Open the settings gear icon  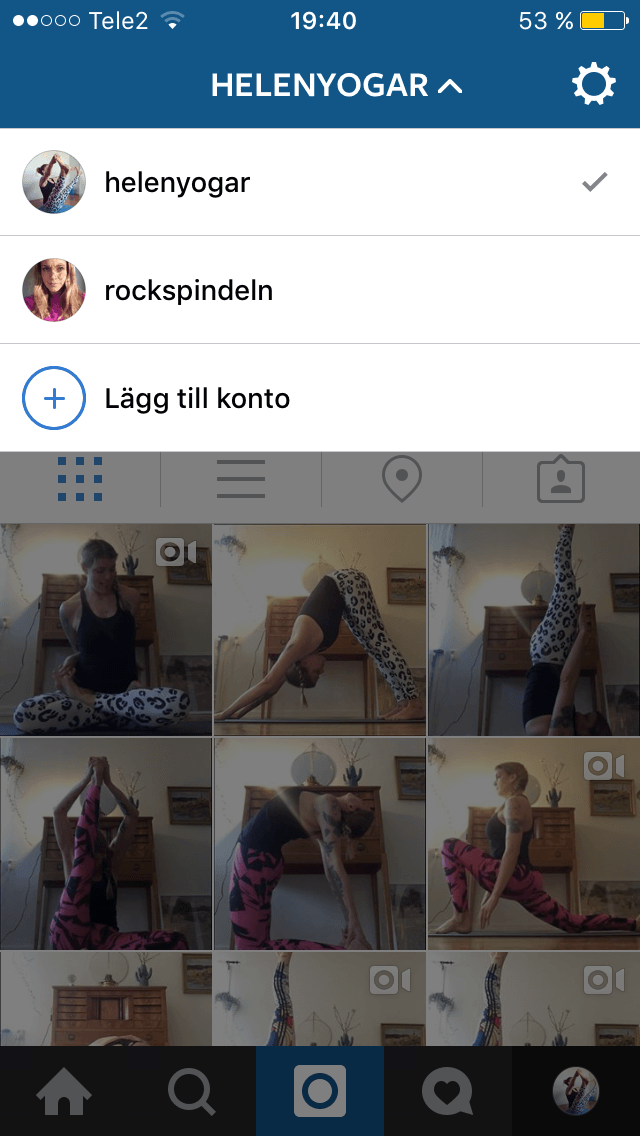tap(594, 85)
